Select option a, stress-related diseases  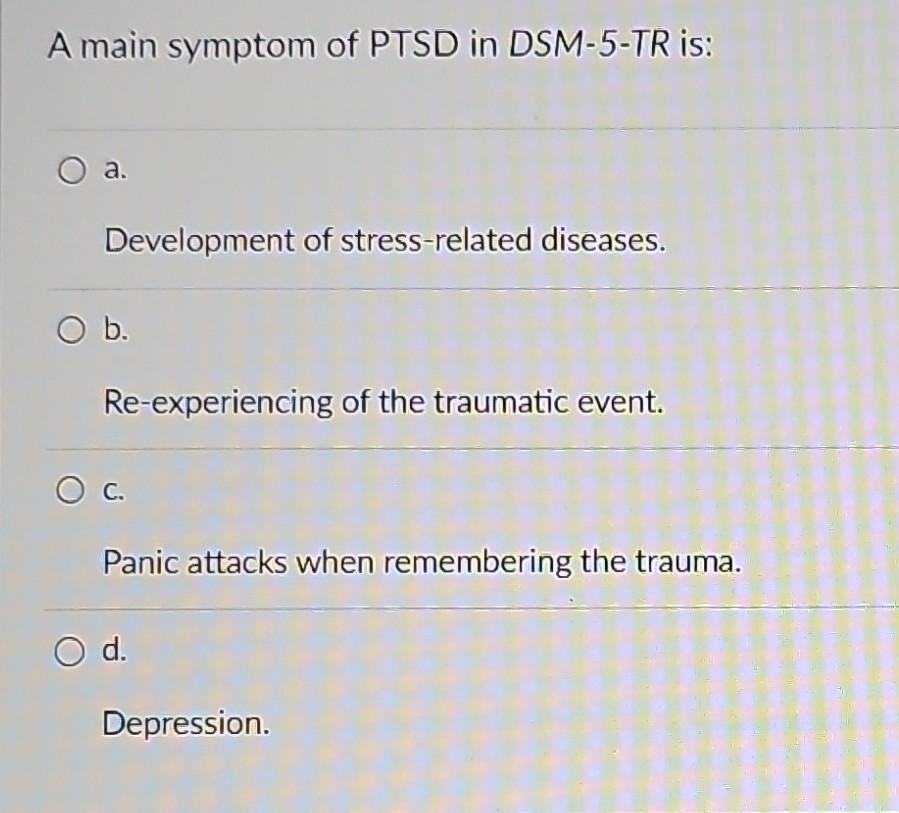pyautogui.click(x=69, y=173)
